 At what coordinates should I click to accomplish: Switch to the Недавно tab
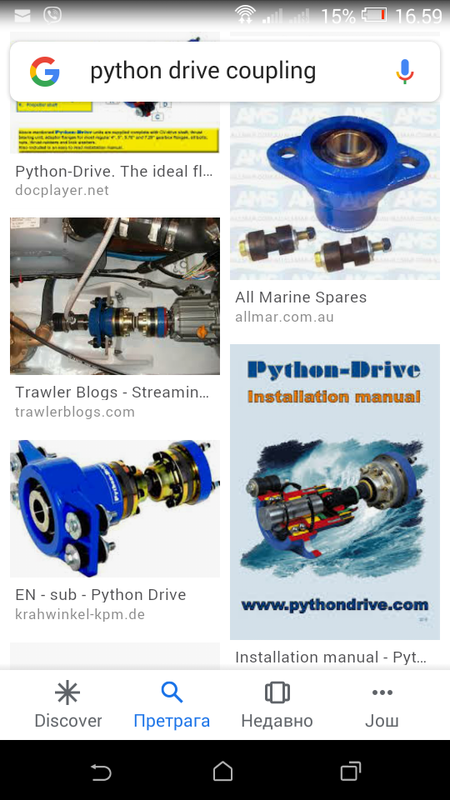click(x=277, y=705)
